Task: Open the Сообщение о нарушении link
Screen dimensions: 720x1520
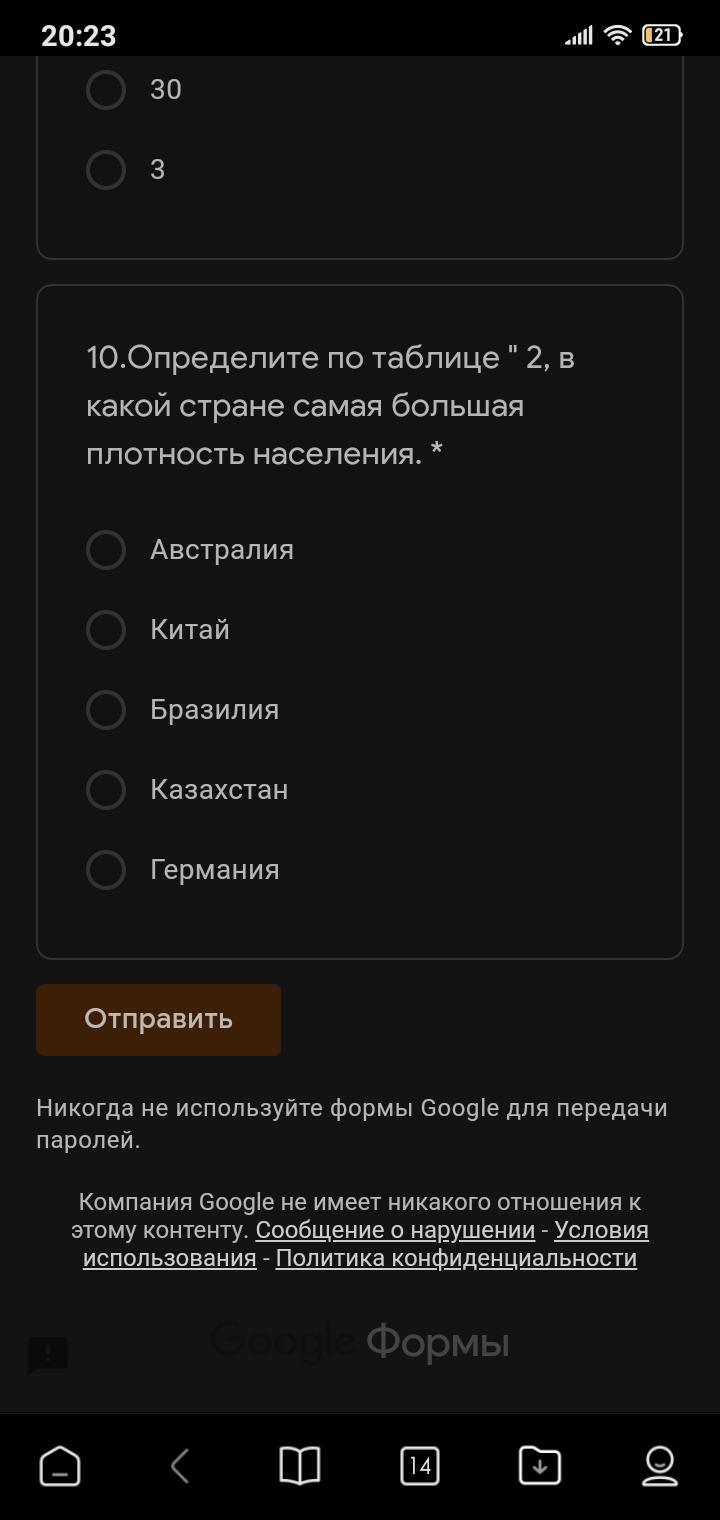Action: coord(395,1230)
